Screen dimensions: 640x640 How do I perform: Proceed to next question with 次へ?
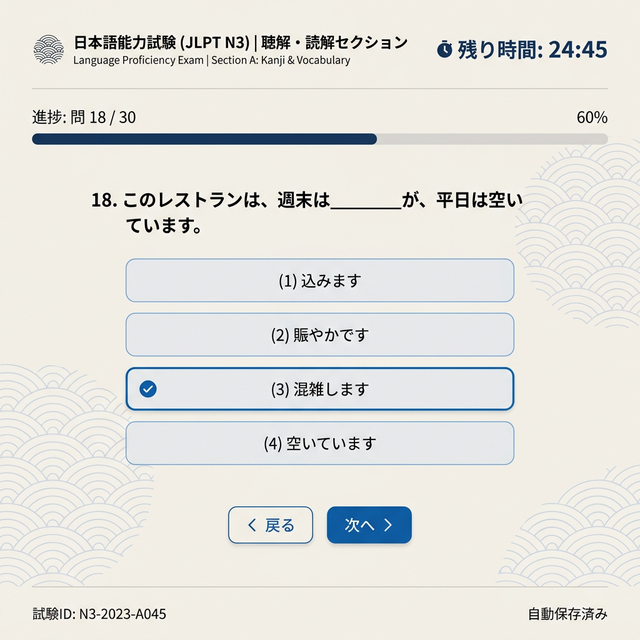[x=369, y=525]
